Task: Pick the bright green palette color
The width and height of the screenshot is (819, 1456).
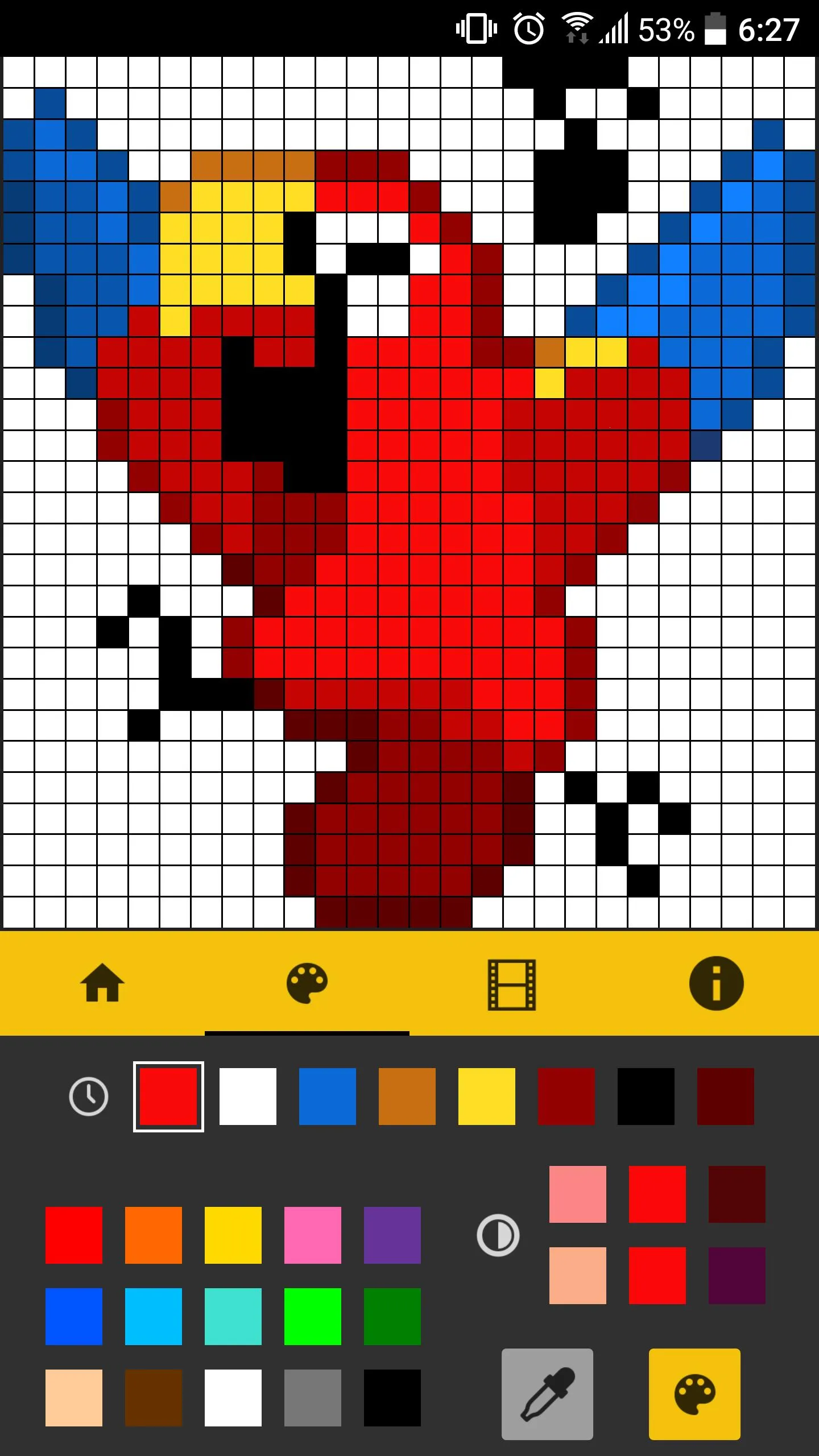Action: pos(313,1317)
